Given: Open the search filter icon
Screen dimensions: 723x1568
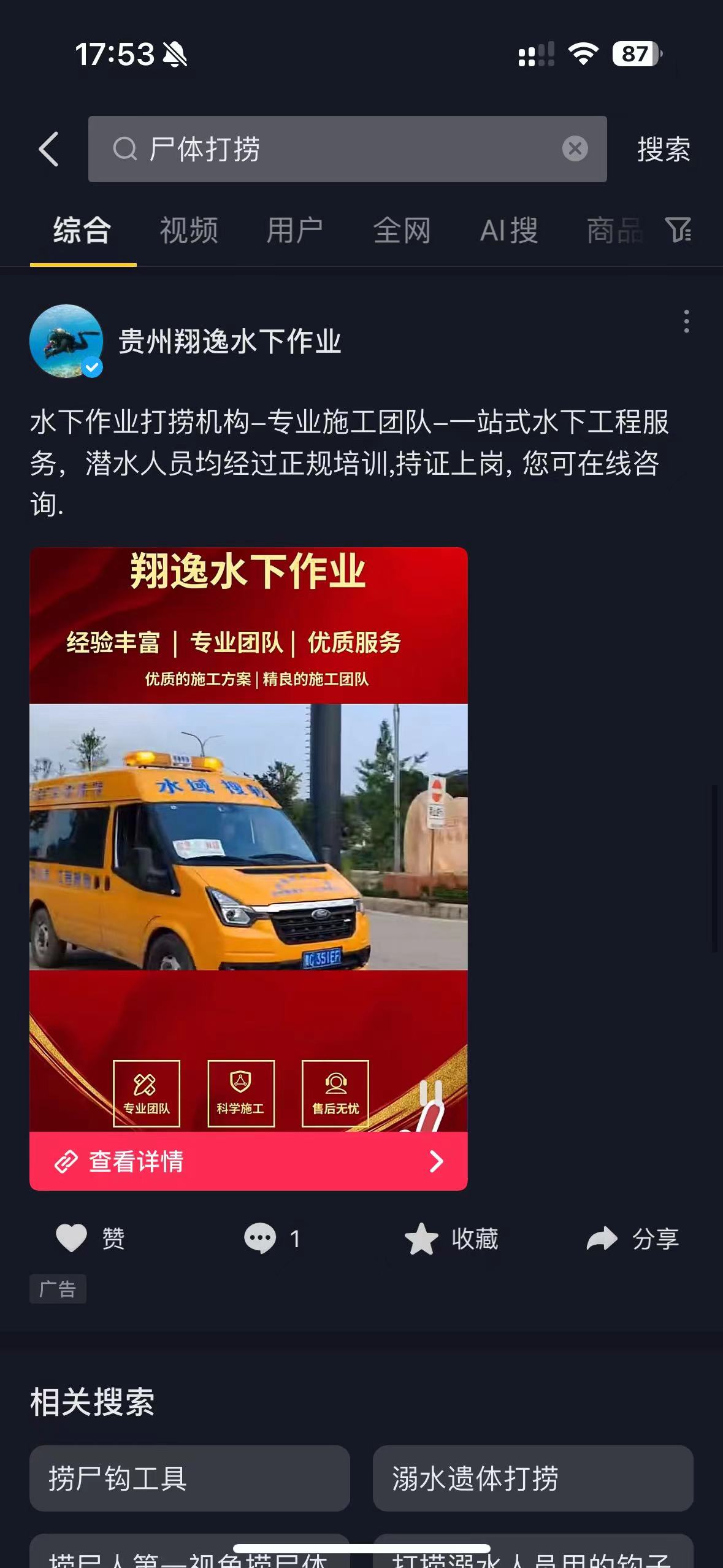Looking at the screenshot, I should click(x=678, y=231).
